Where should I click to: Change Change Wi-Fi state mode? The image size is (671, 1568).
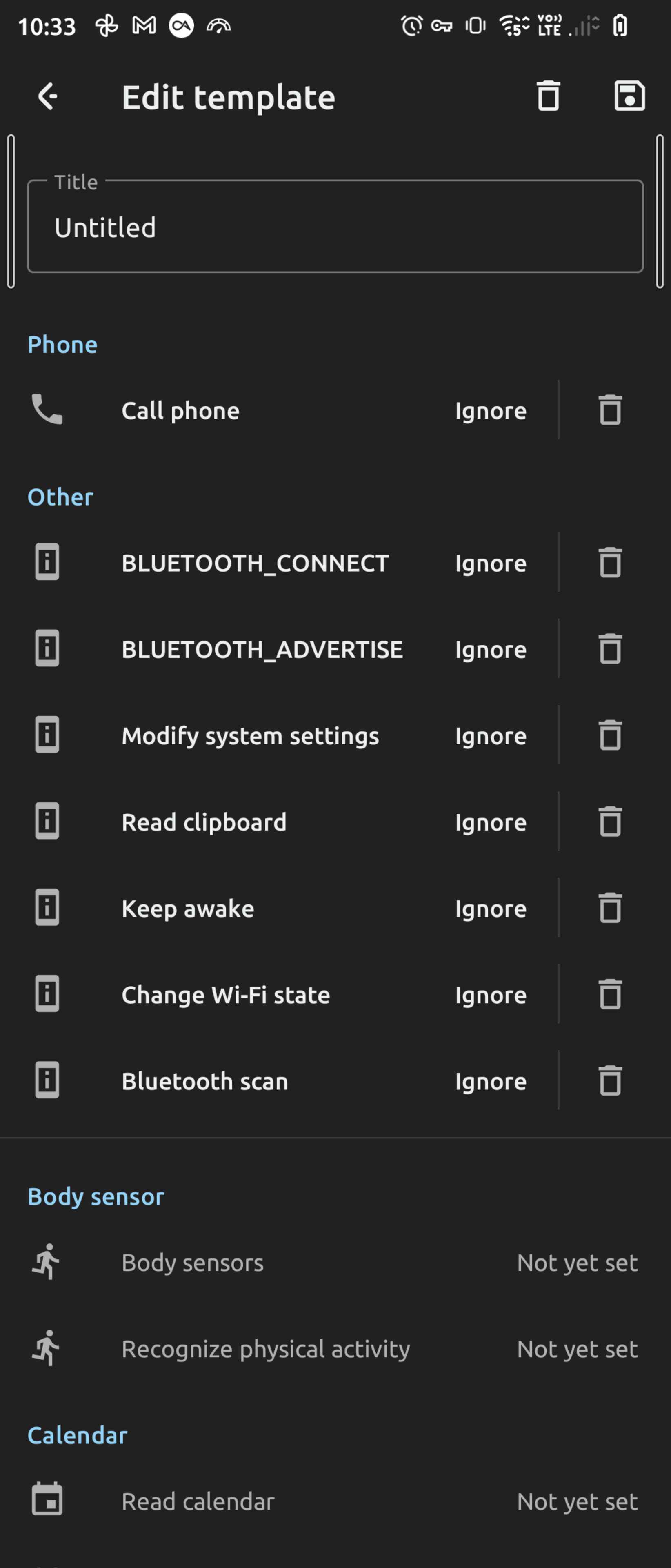(x=490, y=995)
